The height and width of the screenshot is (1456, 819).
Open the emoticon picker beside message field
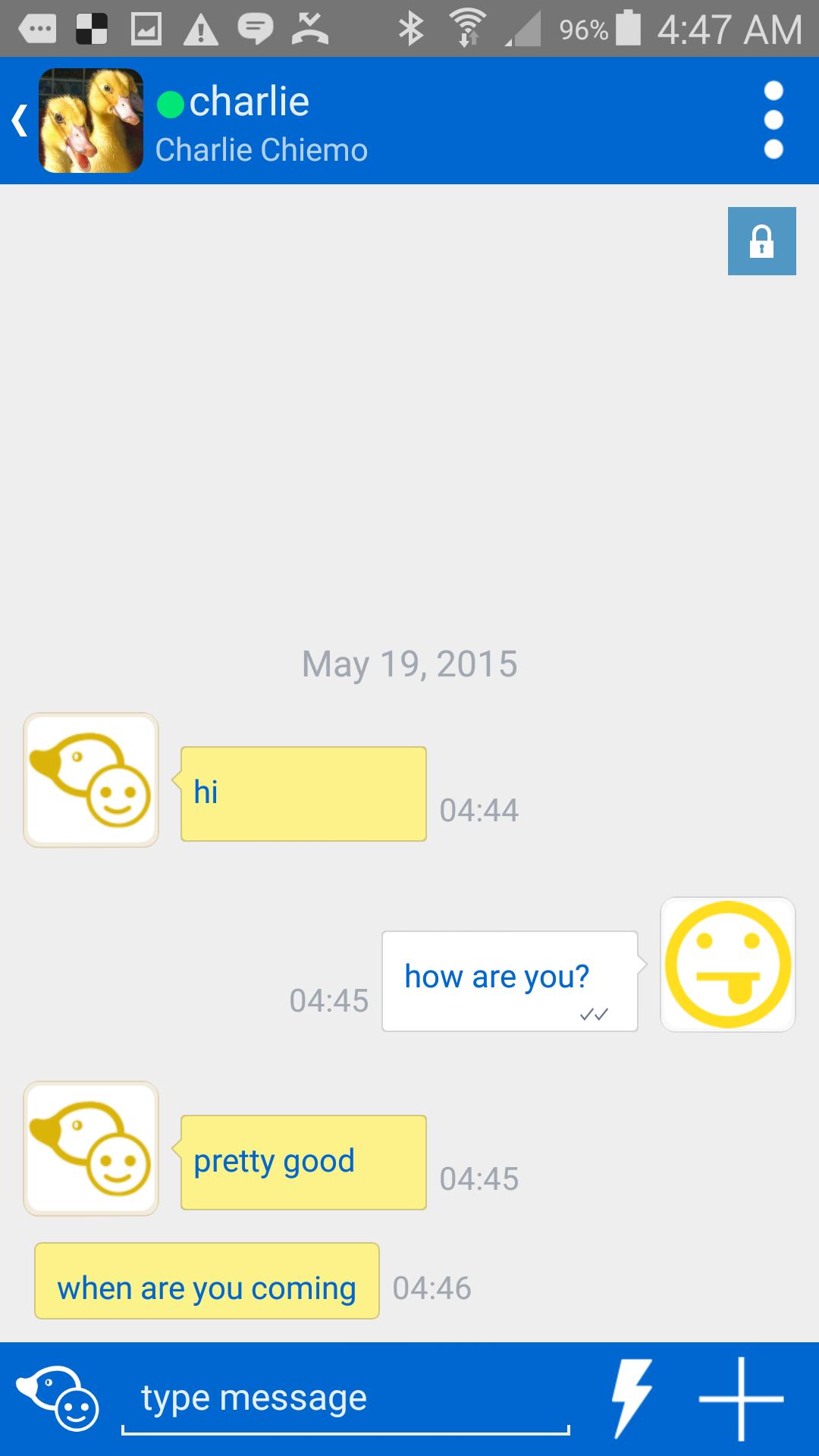pos(58,1398)
